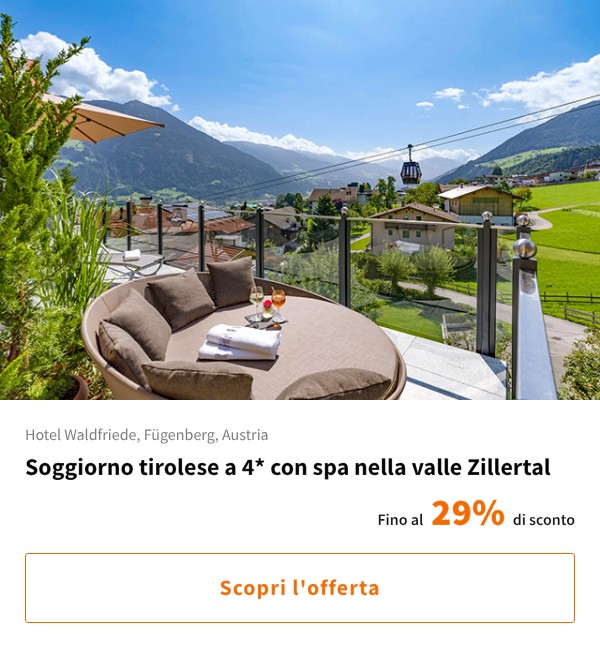Screen dimensions: 600x648
Task: Open the Hotel Waldfriede offer photo
Action: coord(300,200)
